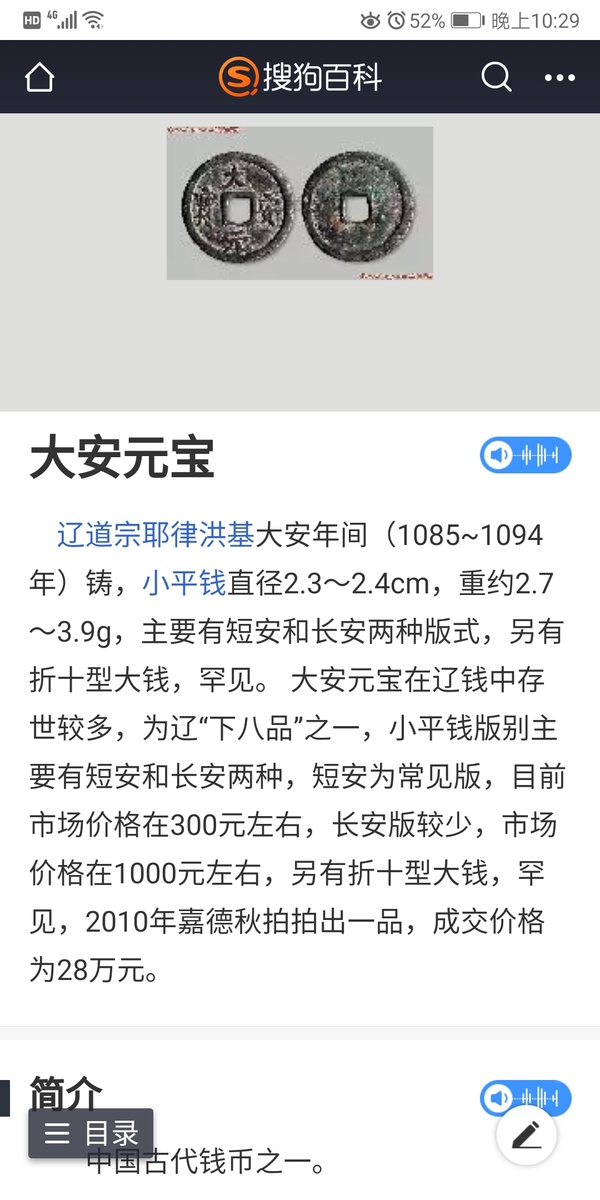Open the 辽道宗耶律洪基 link
600x1200 pixels.
click(x=156, y=535)
